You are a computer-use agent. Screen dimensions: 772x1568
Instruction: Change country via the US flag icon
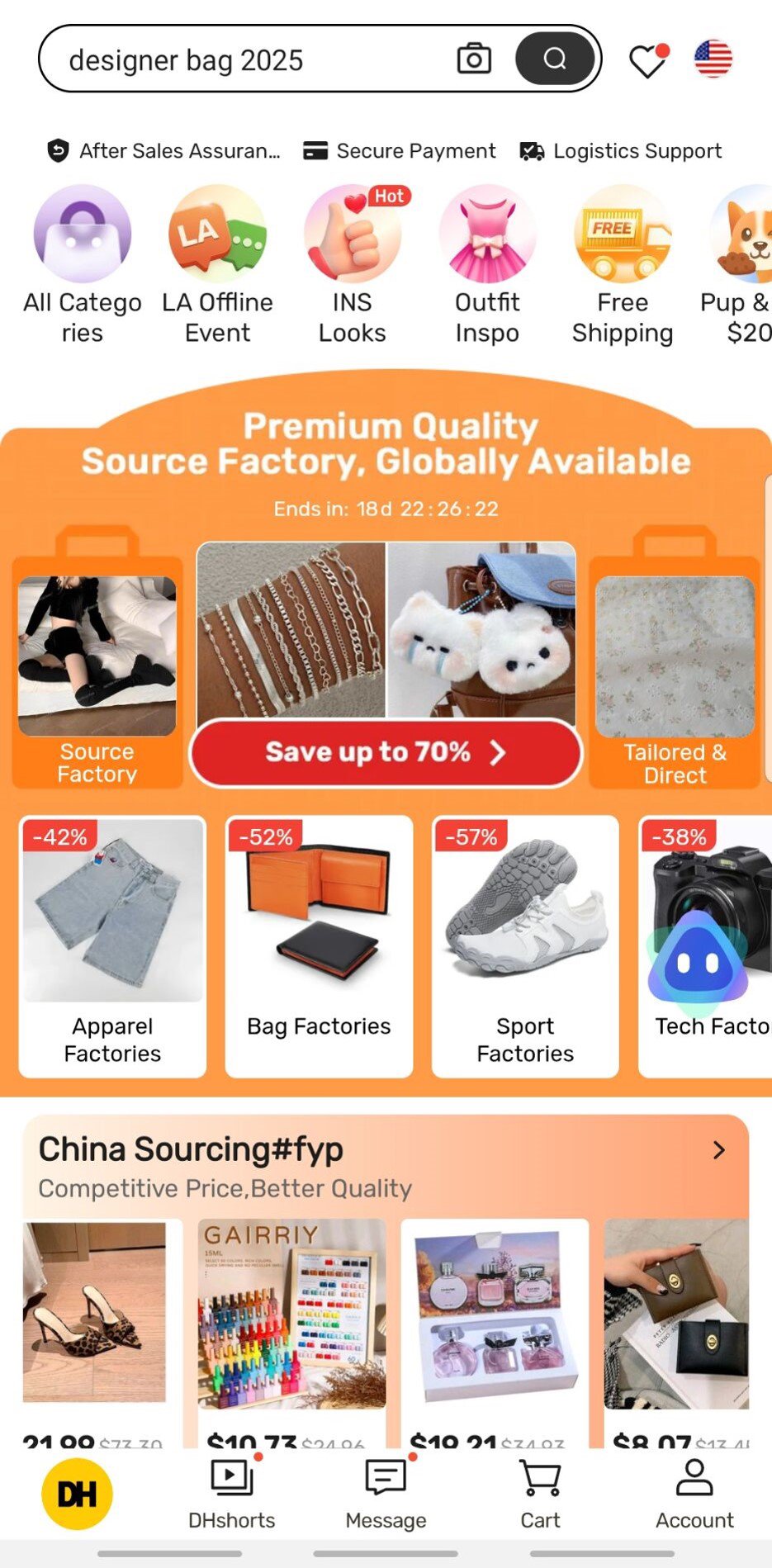click(x=713, y=59)
